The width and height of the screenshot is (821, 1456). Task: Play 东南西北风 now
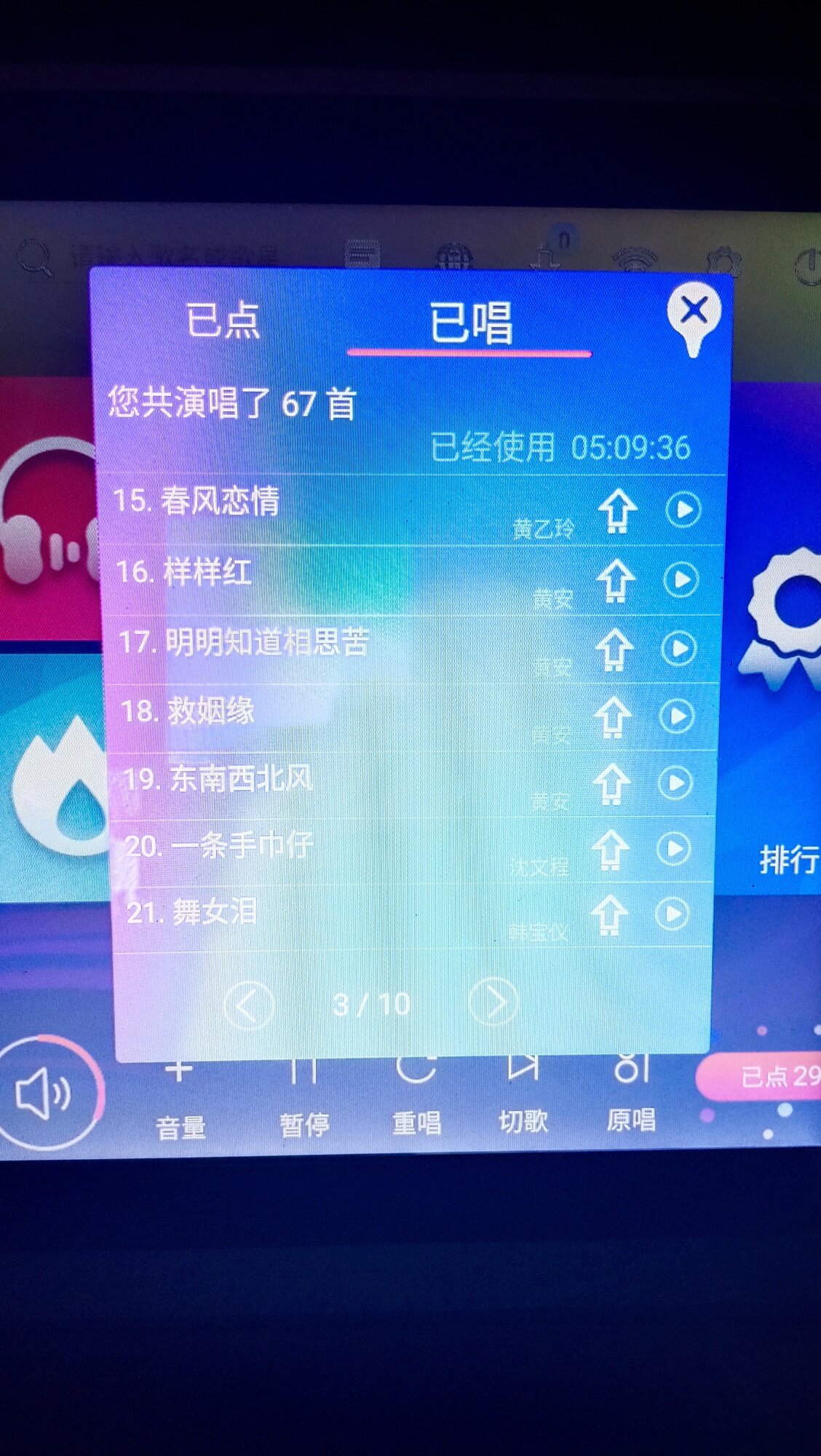pos(675,783)
